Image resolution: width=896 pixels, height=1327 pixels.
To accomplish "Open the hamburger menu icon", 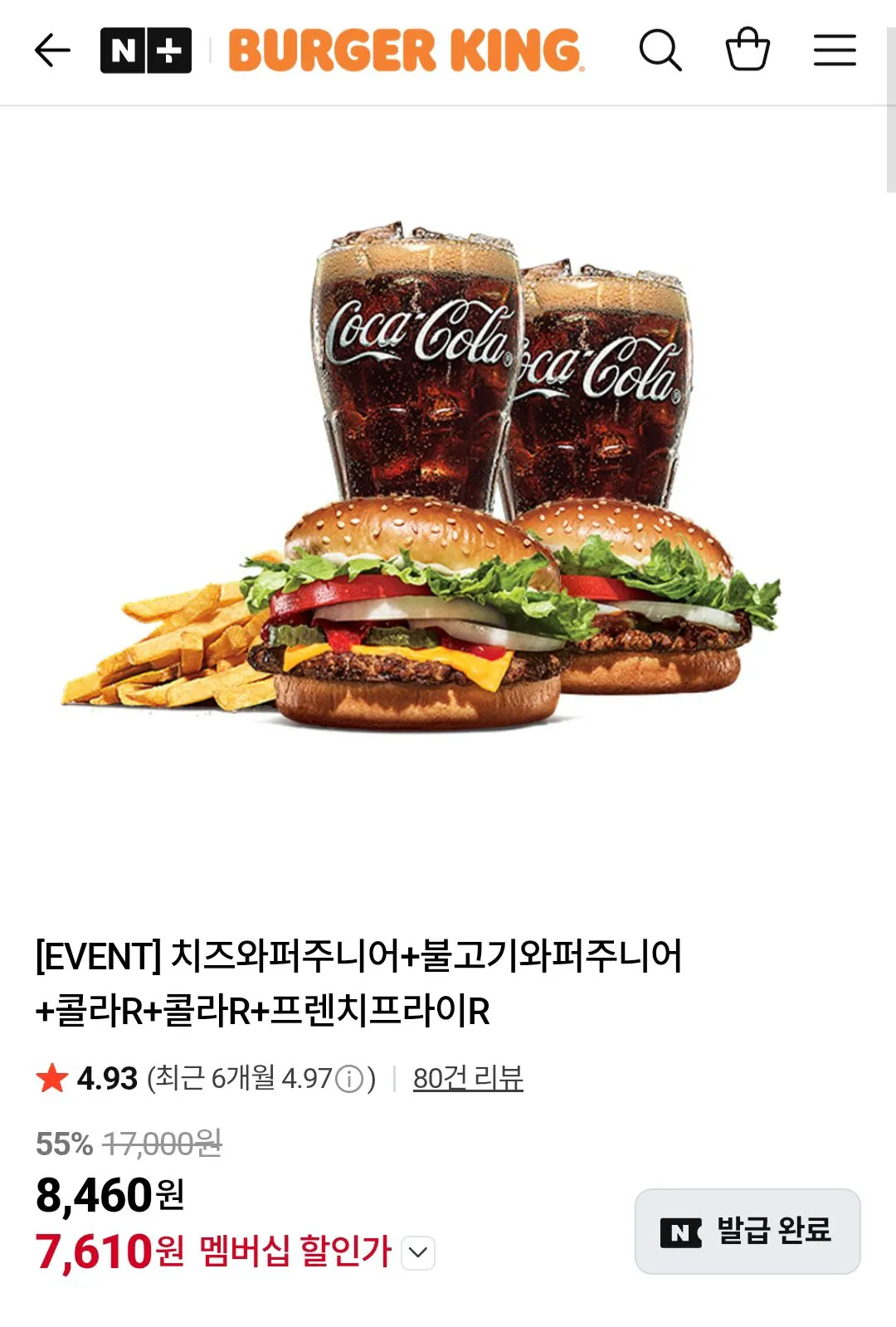I will click(x=835, y=50).
